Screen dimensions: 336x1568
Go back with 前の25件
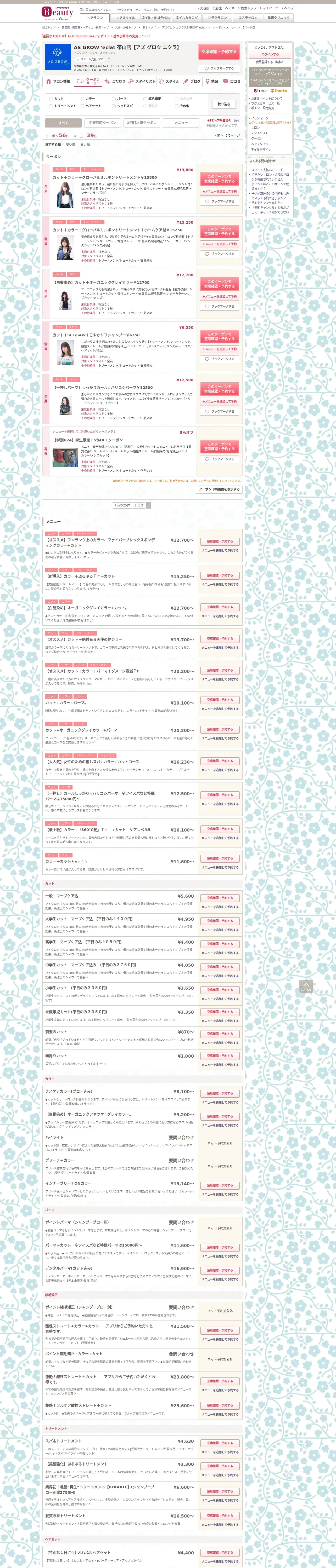click(122, 505)
